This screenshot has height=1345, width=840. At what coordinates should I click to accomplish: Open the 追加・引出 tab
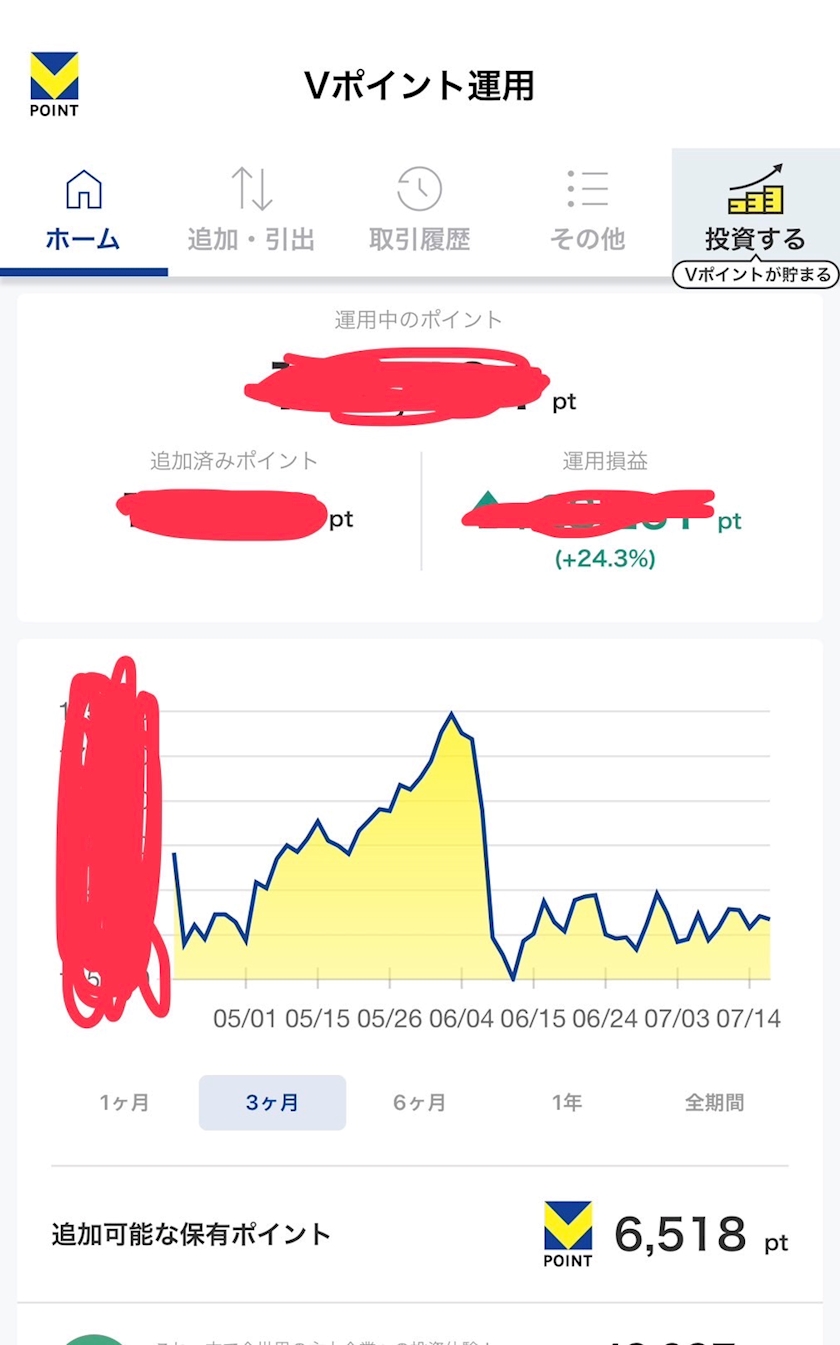pos(252,212)
